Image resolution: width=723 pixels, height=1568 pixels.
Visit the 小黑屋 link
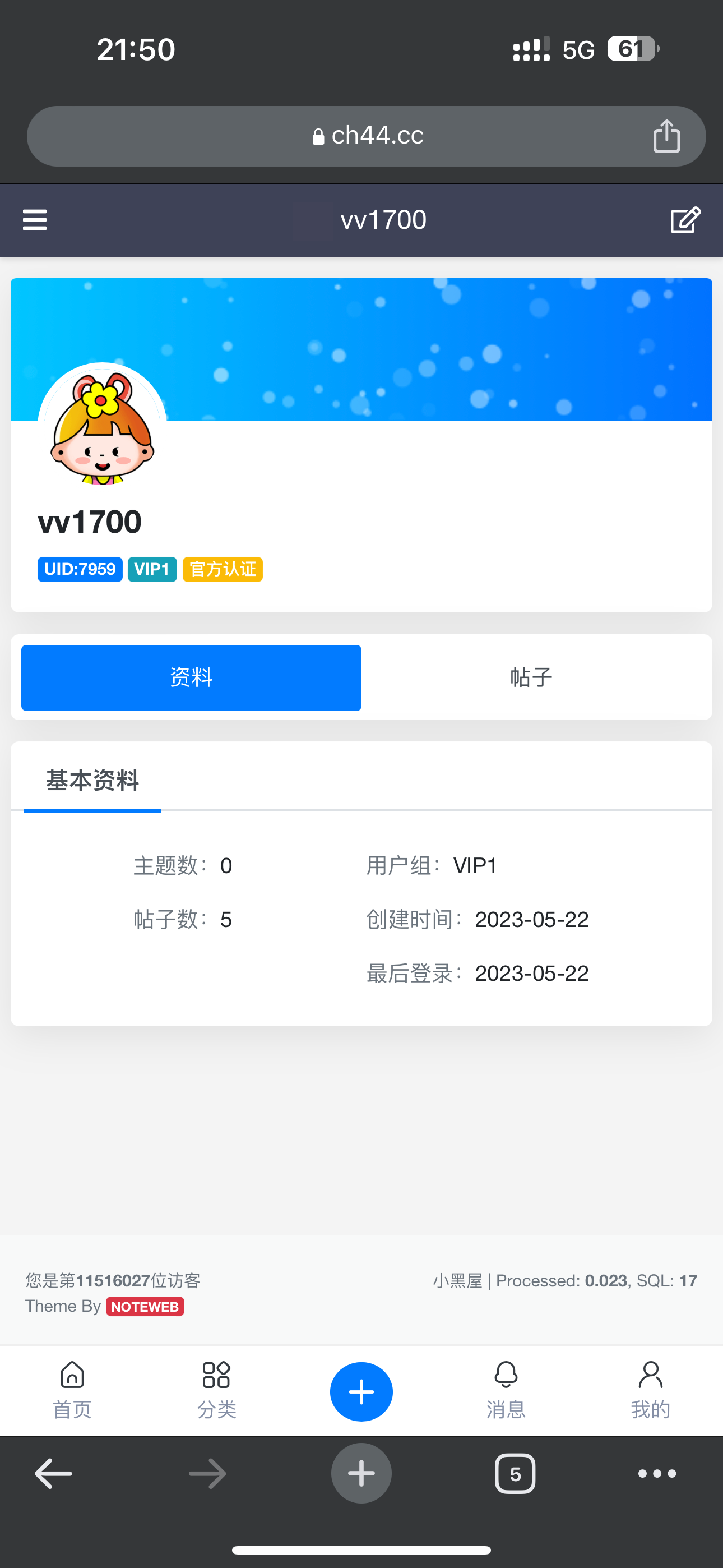(x=457, y=1281)
